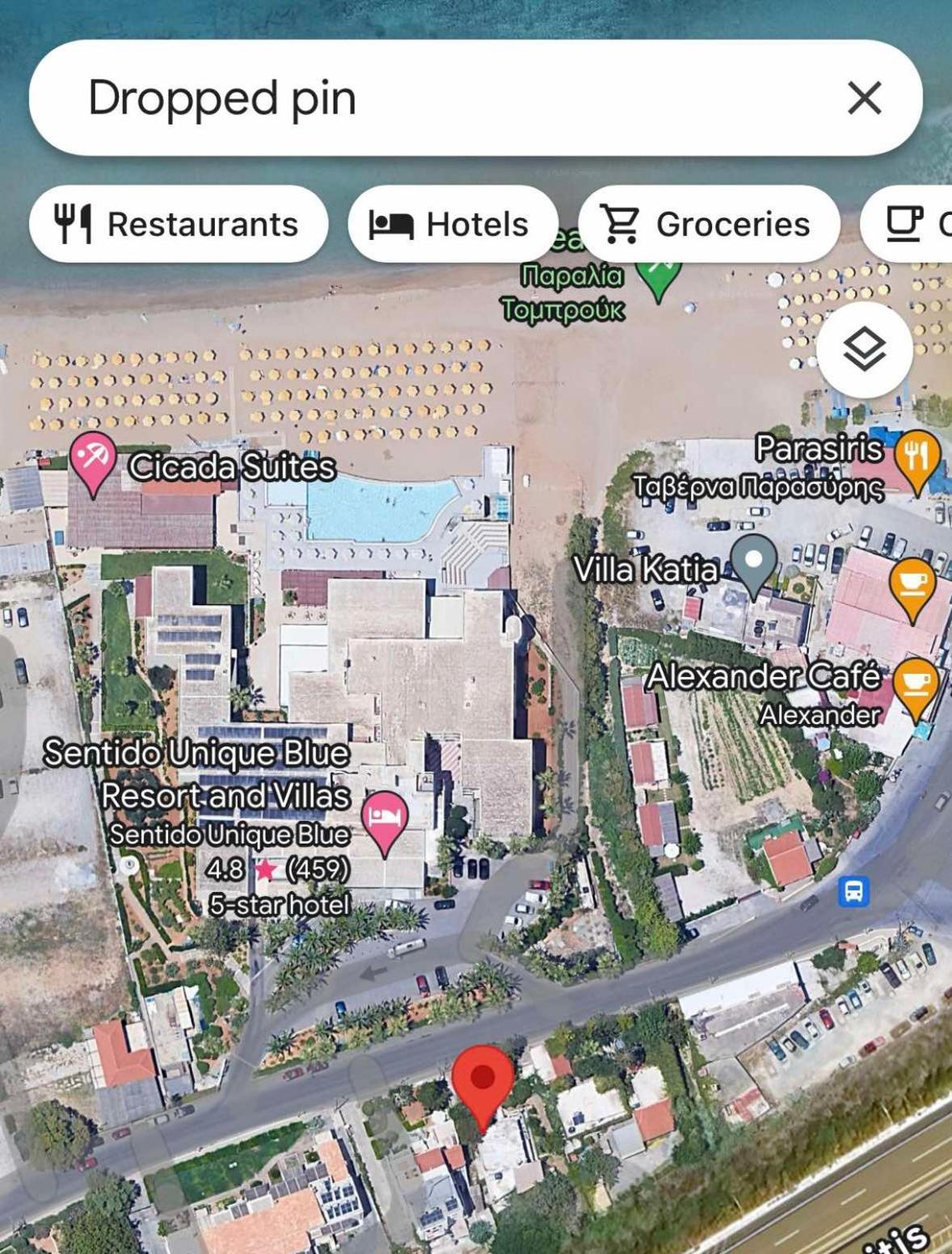Select the red dropped pin
This screenshot has width=952, height=1254.
tap(482, 1081)
